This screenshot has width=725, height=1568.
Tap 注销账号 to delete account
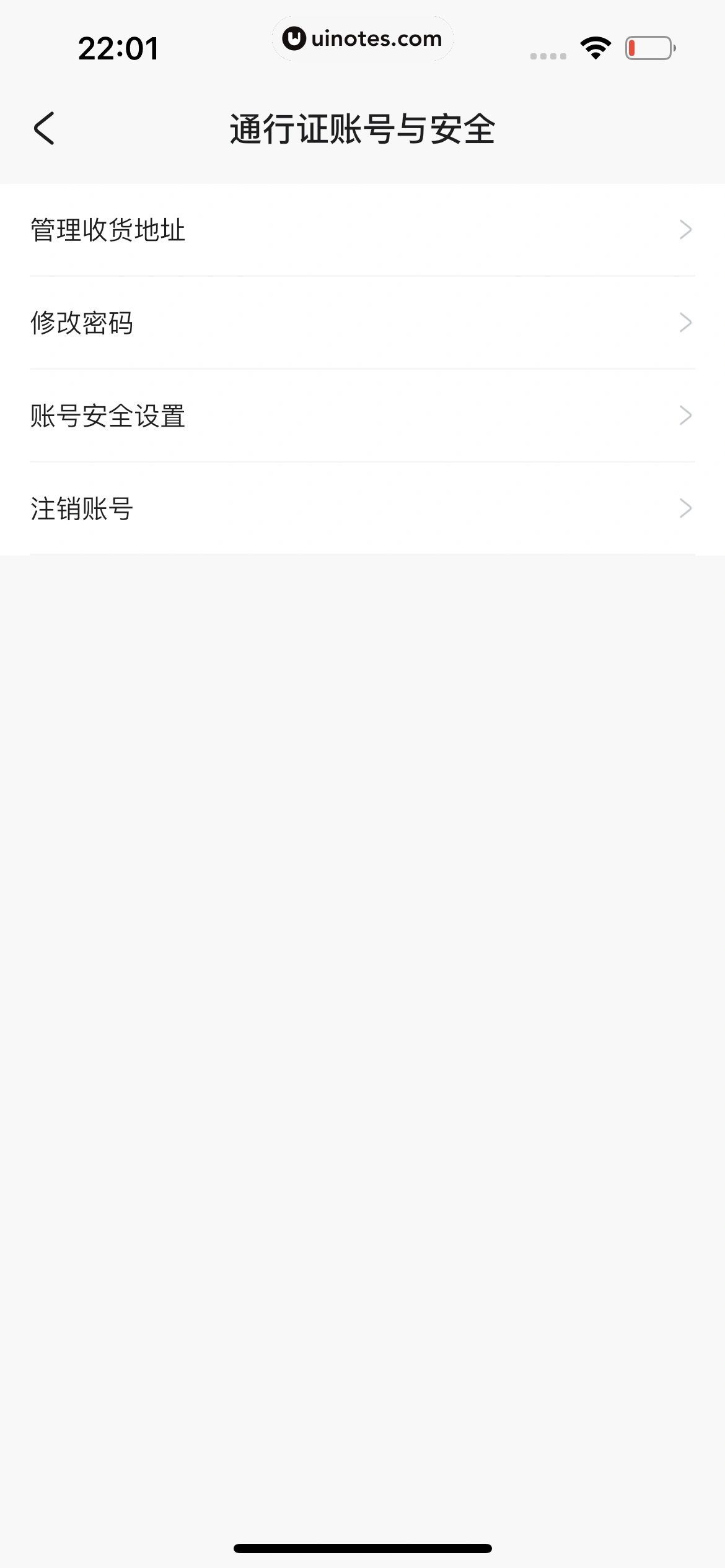362,508
